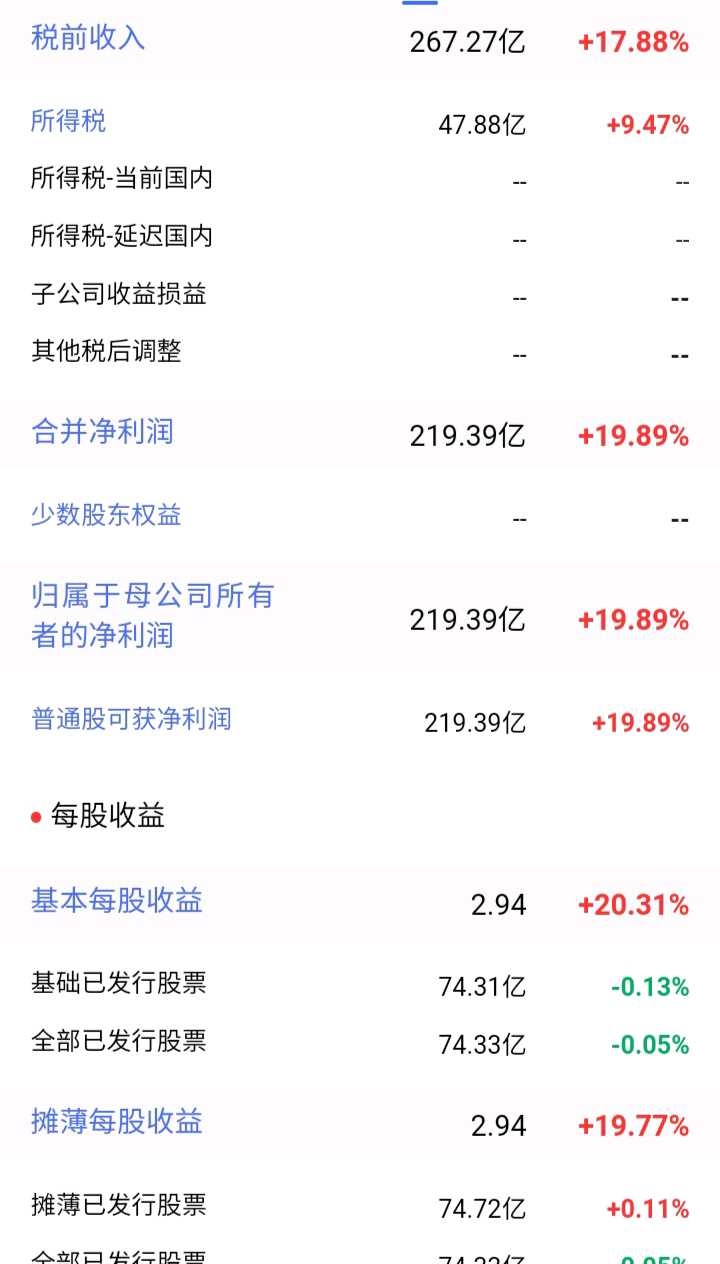Viewport: 720px width, 1264px height.
Task: Click the 所得税-延迟国内 row
Action: click(x=125, y=238)
